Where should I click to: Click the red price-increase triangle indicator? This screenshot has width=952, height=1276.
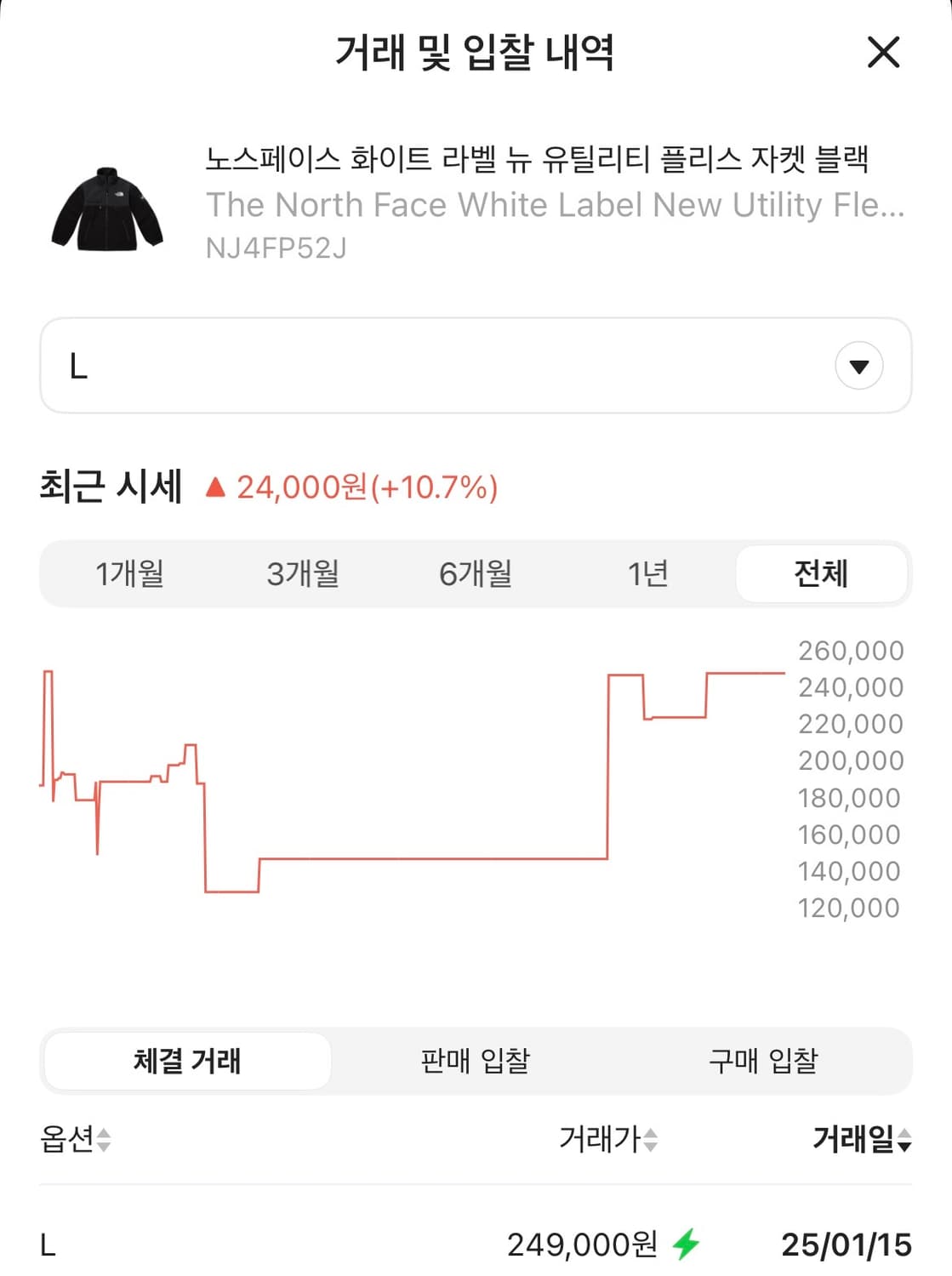click(215, 487)
